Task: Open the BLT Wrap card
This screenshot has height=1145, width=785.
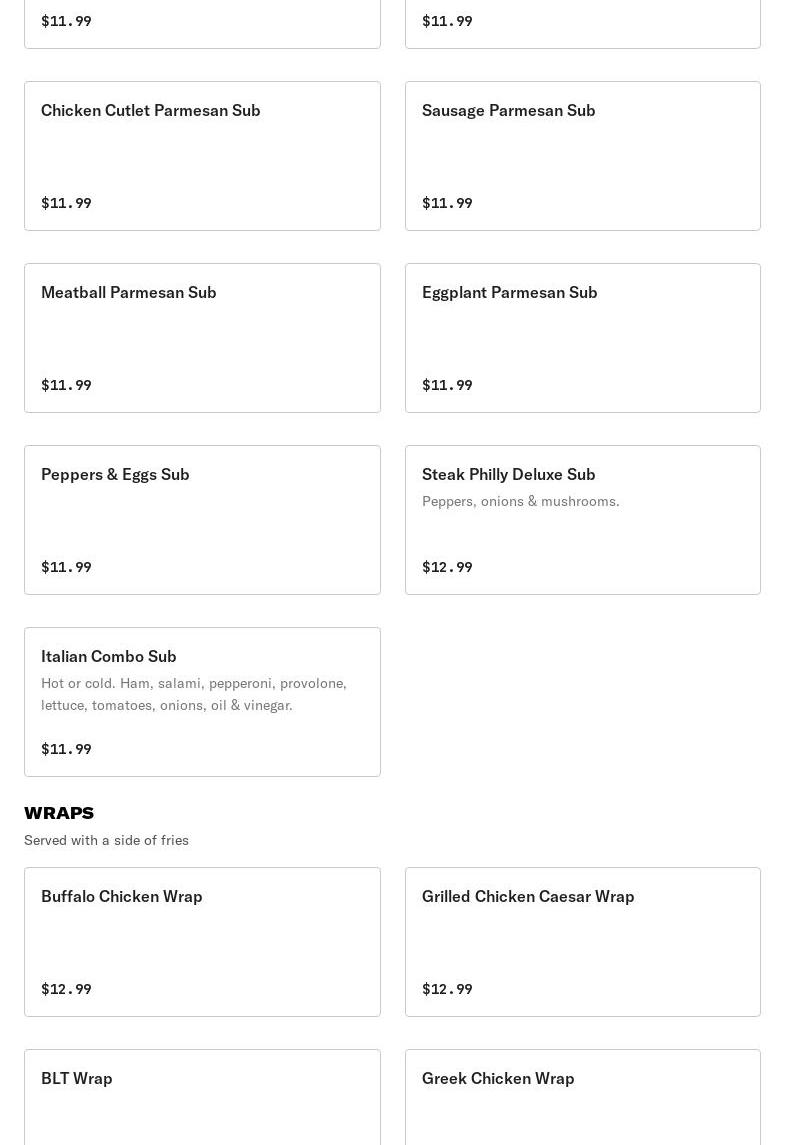Action: 202,1097
